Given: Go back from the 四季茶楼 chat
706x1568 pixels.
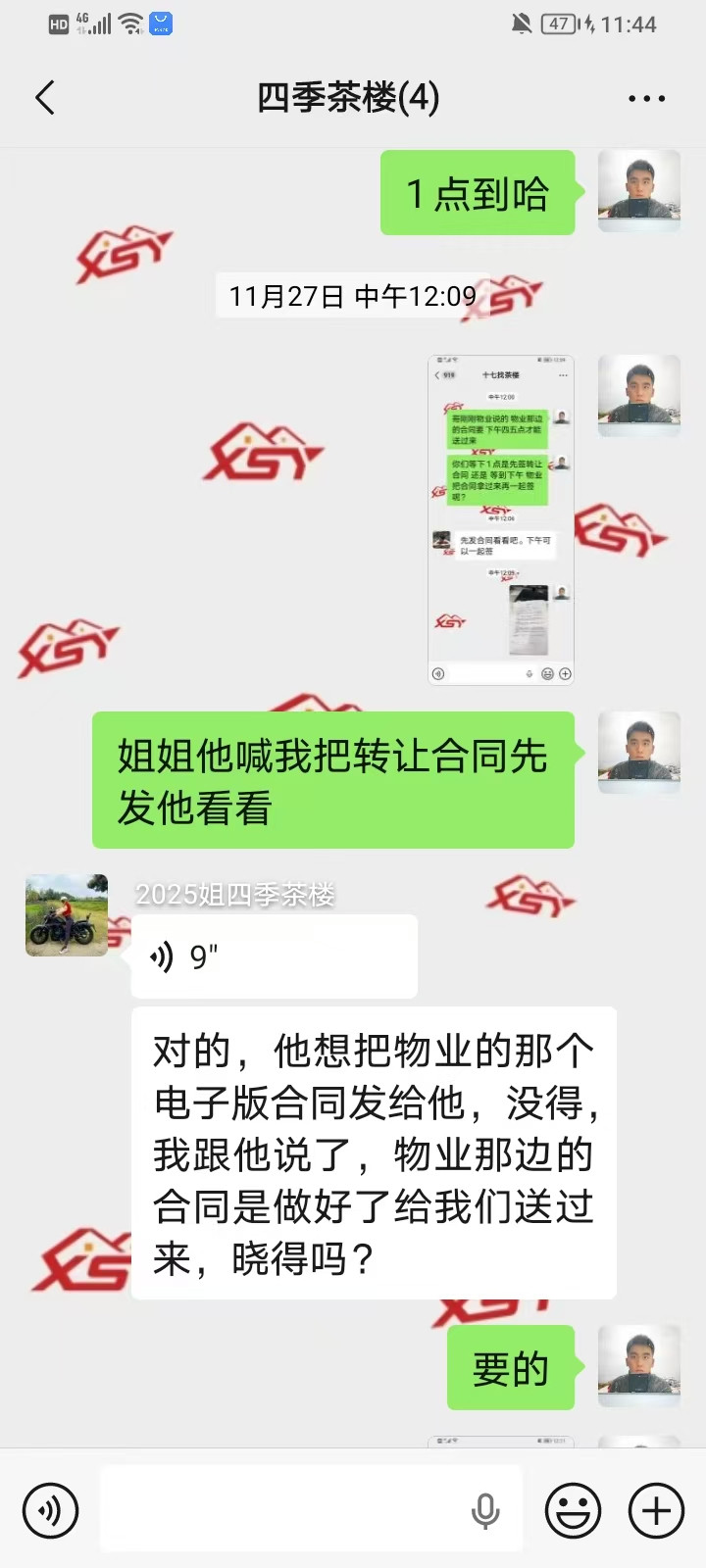Looking at the screenshot, I should pyautogui.click(x=45, y=98).
